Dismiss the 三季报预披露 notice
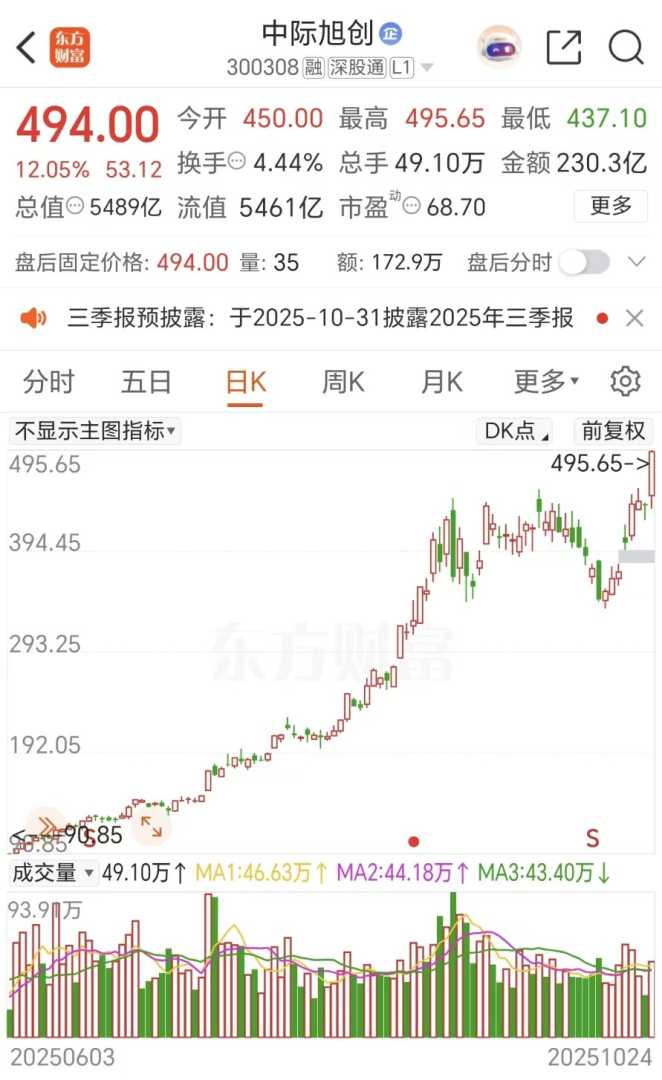Image resolution: width=662 pixels, height=1080 pixels. tap(634, 319)
